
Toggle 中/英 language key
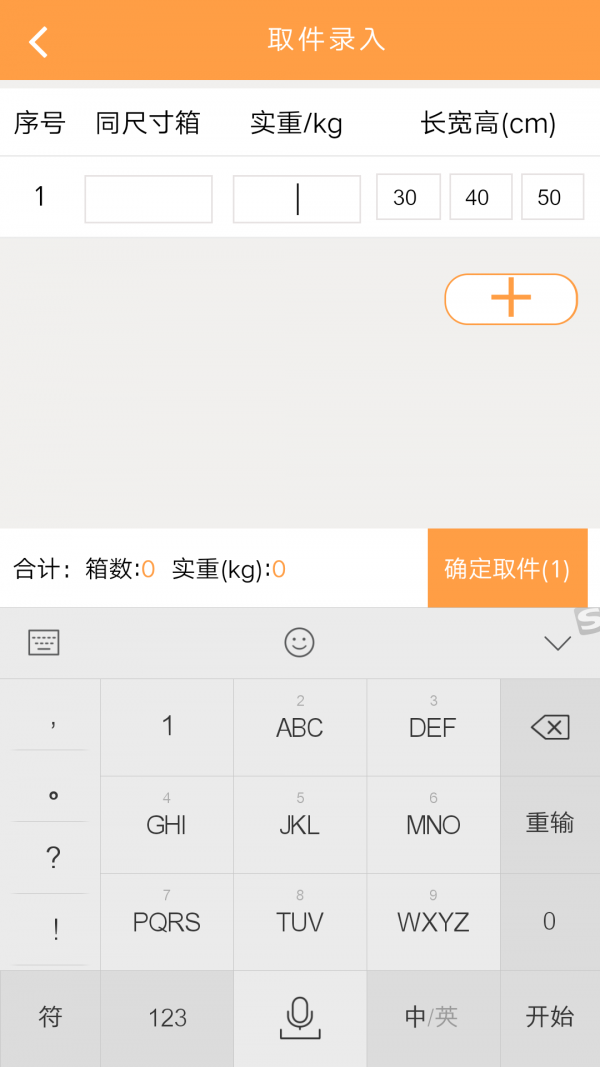pyautogui.click(x=433, y=1018)
